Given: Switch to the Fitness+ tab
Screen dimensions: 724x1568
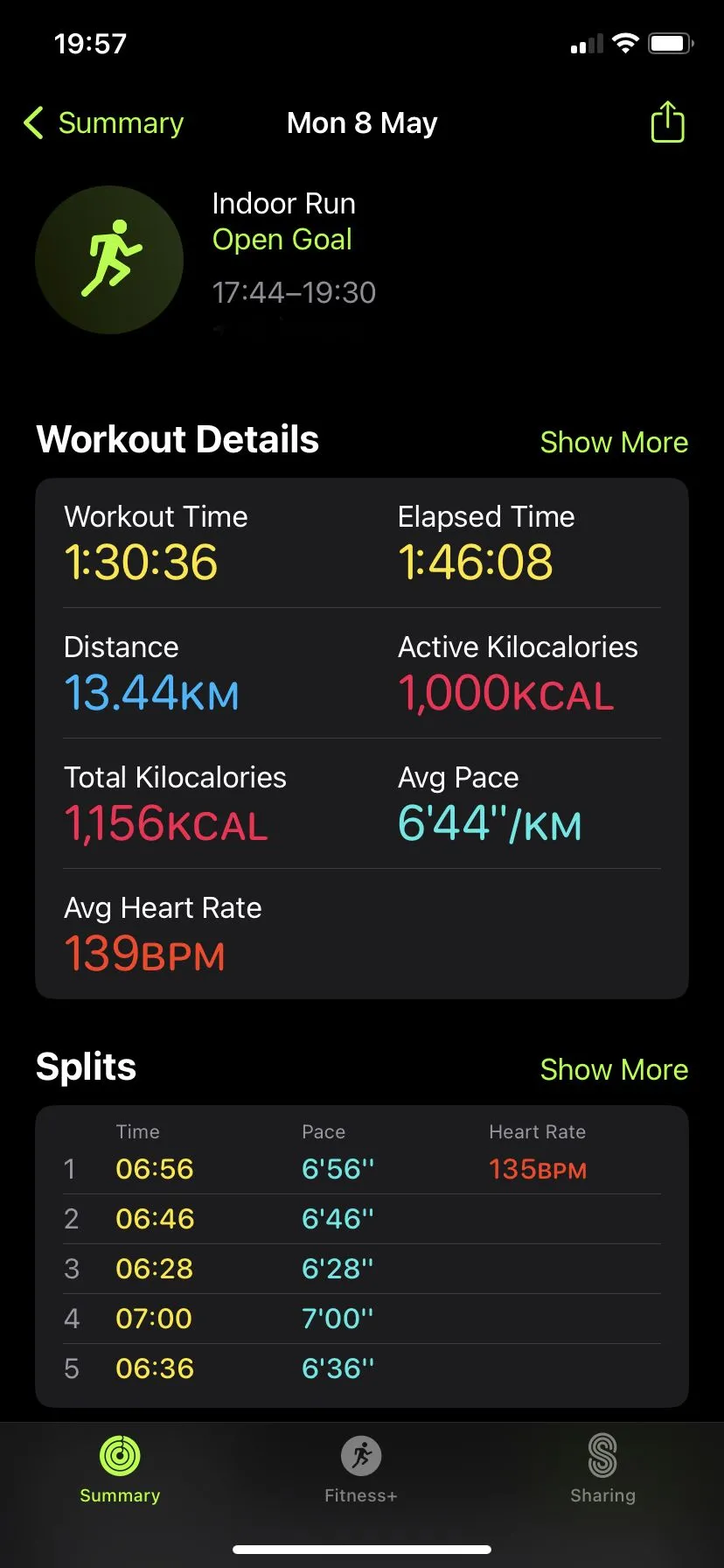Looking at the screenshot, I should click(x=361, y=1470).
